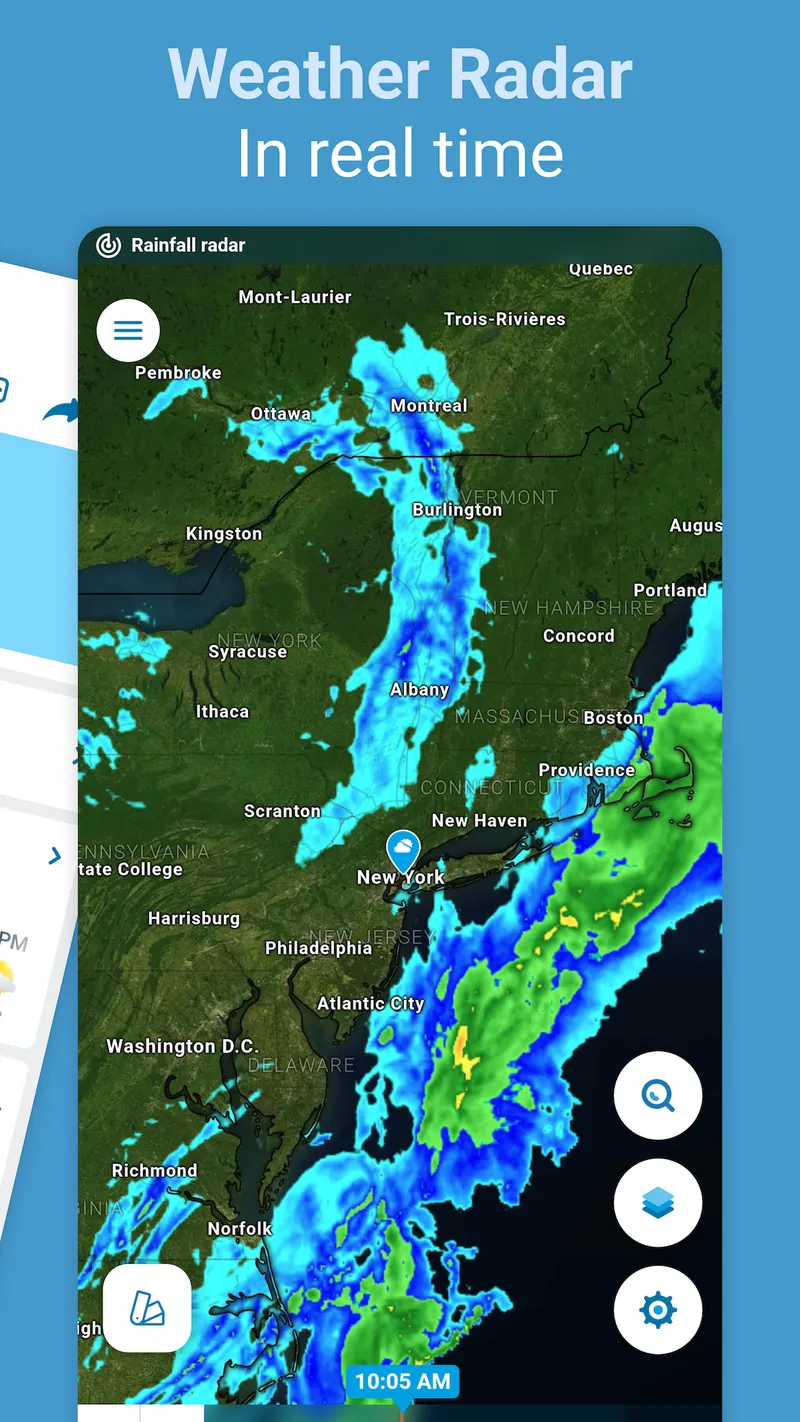Click Boston on the radar map
Viewport: 800px width, 1422px height.
coord(613,718)
